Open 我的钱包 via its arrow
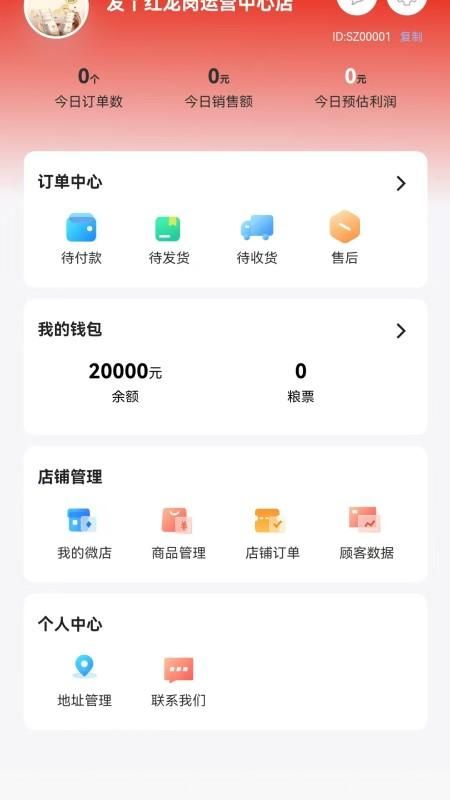This screenshot has height=800, width=450. tap(401, 331)
